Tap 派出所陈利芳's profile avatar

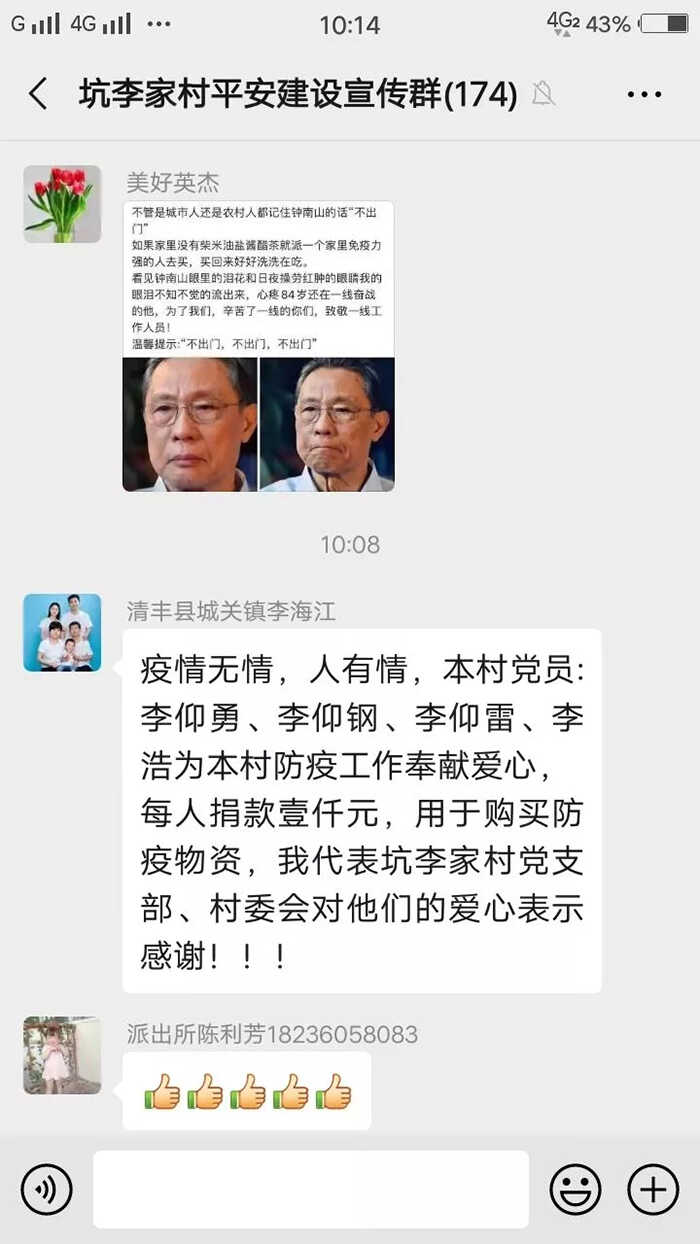click(62, 1055)
